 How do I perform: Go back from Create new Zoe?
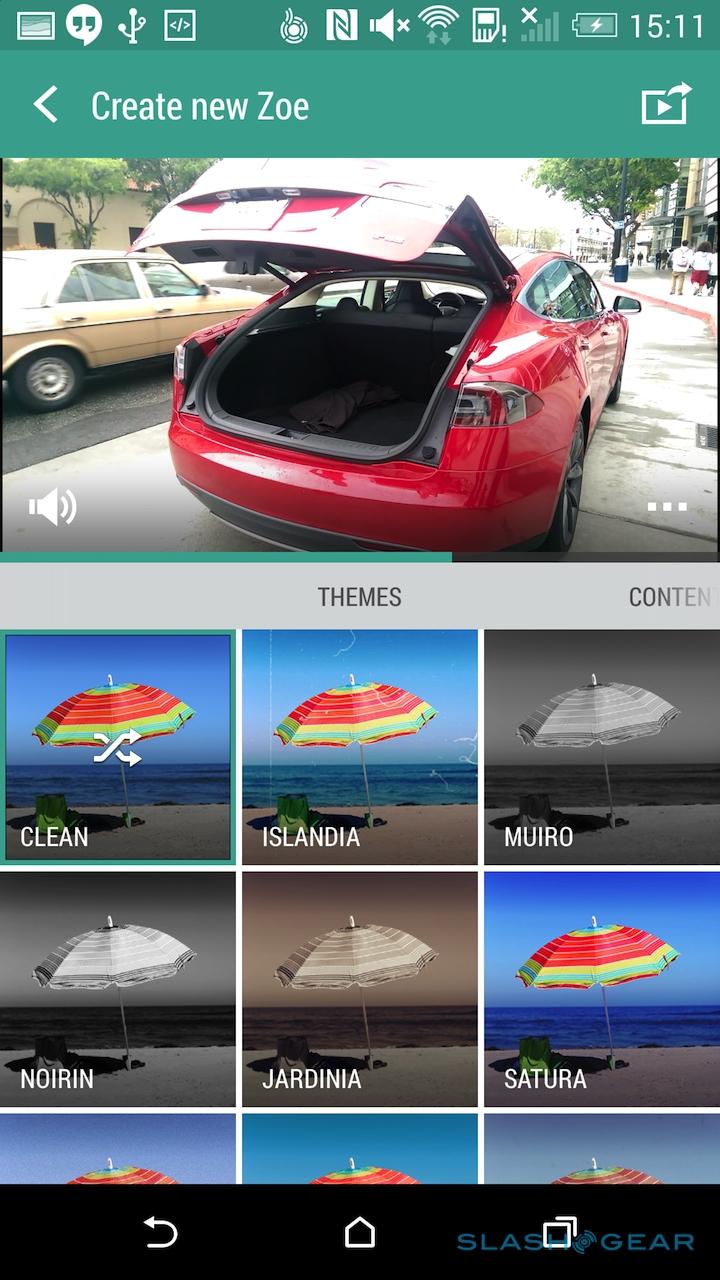coord(45,105)
